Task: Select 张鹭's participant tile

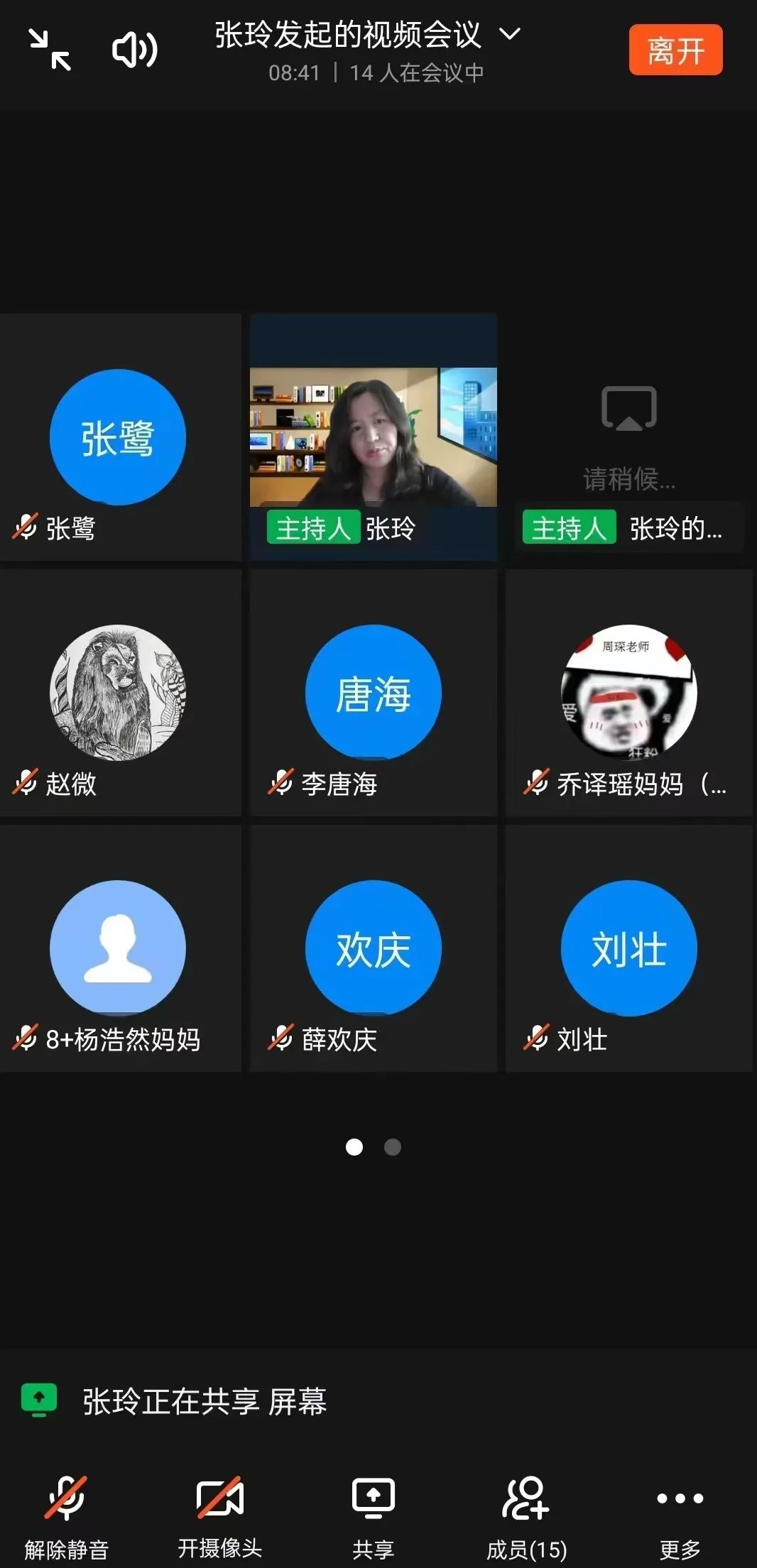Action: 118,437
